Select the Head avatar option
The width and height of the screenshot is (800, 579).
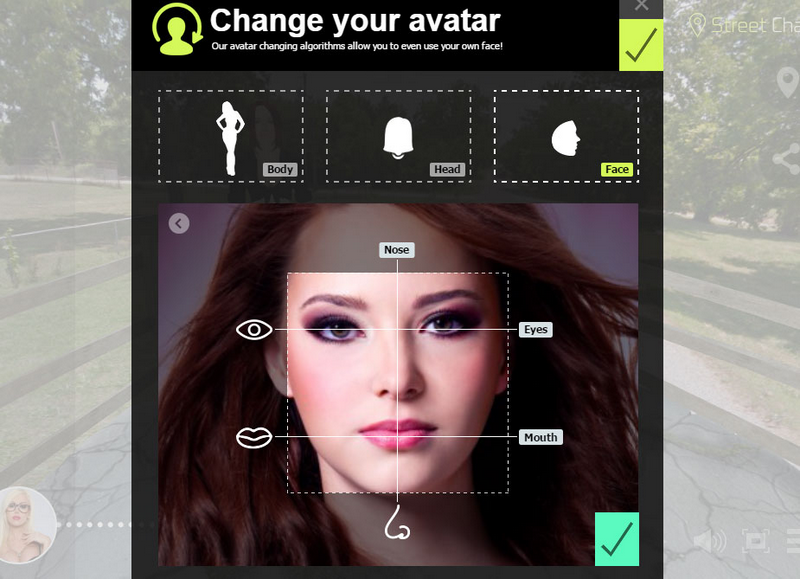(x=398, y=137)
